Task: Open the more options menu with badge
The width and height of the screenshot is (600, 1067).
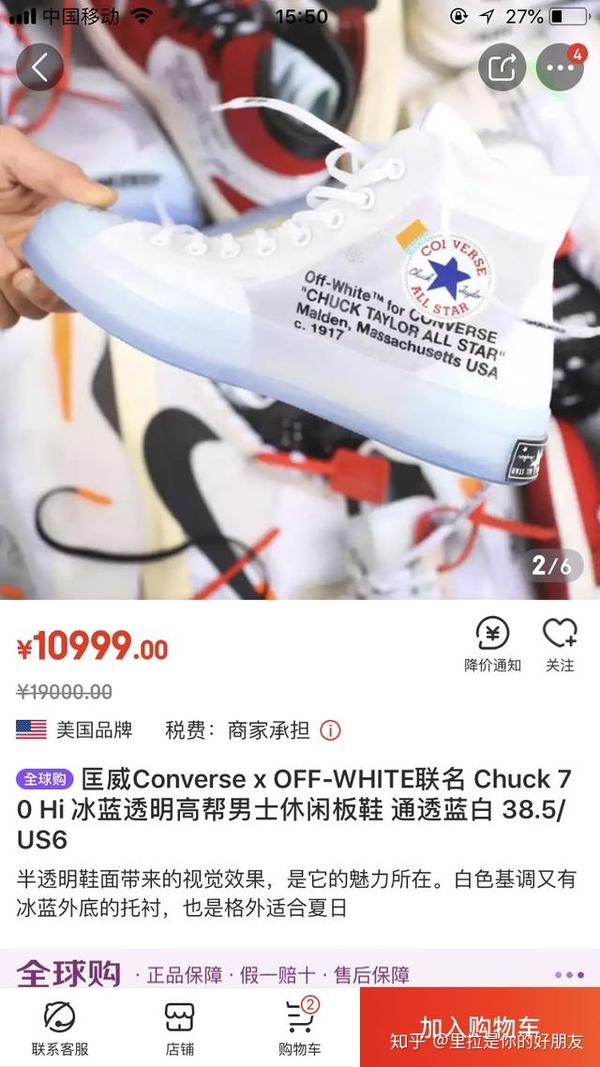Action: click(560, 67)
